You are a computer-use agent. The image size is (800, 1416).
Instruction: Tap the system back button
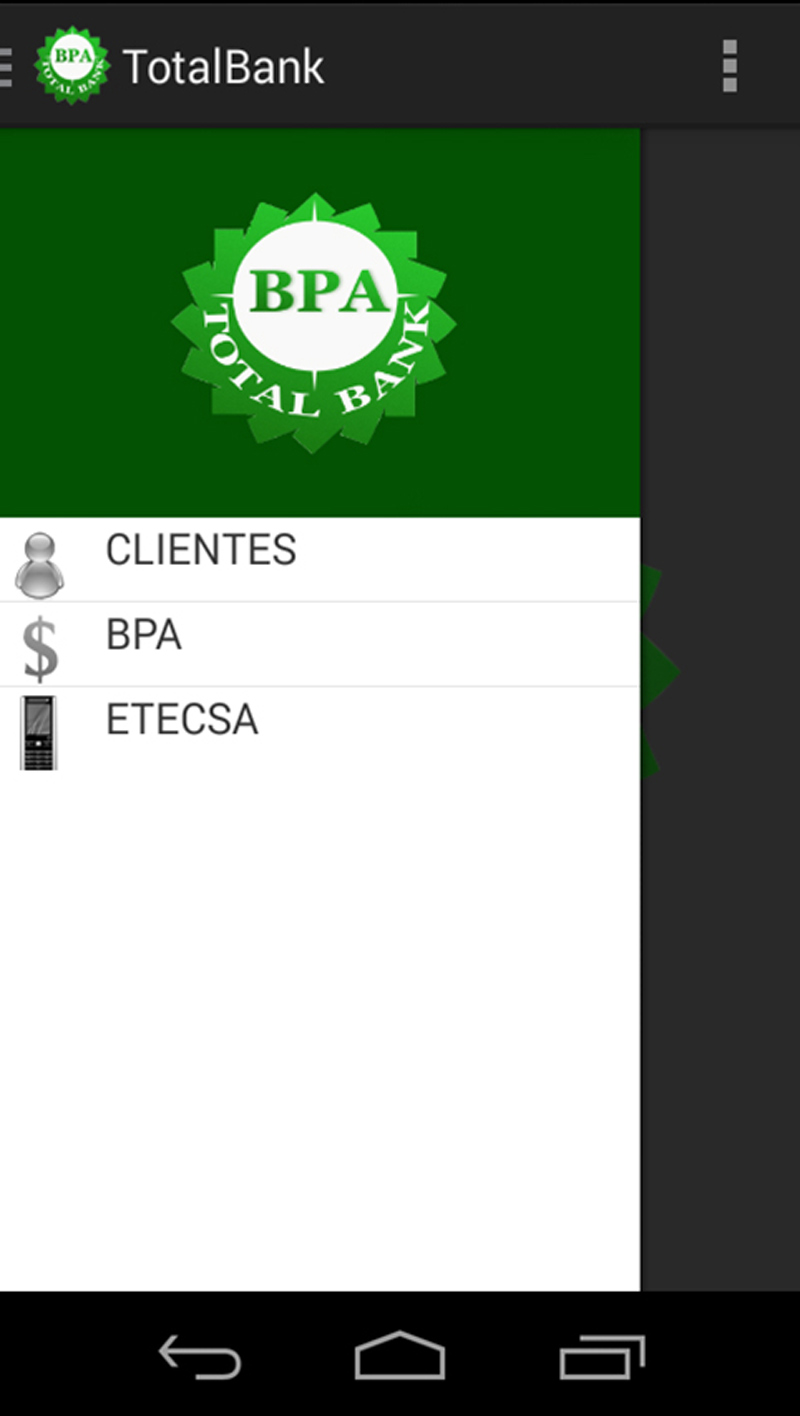(x=200, y=1357)
